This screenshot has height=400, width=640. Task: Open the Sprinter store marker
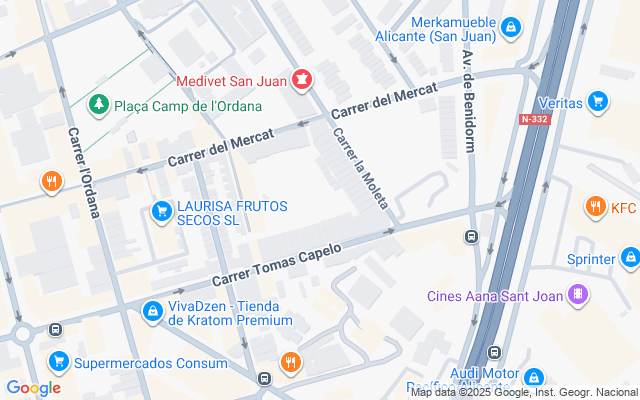(x=630, y=258)
